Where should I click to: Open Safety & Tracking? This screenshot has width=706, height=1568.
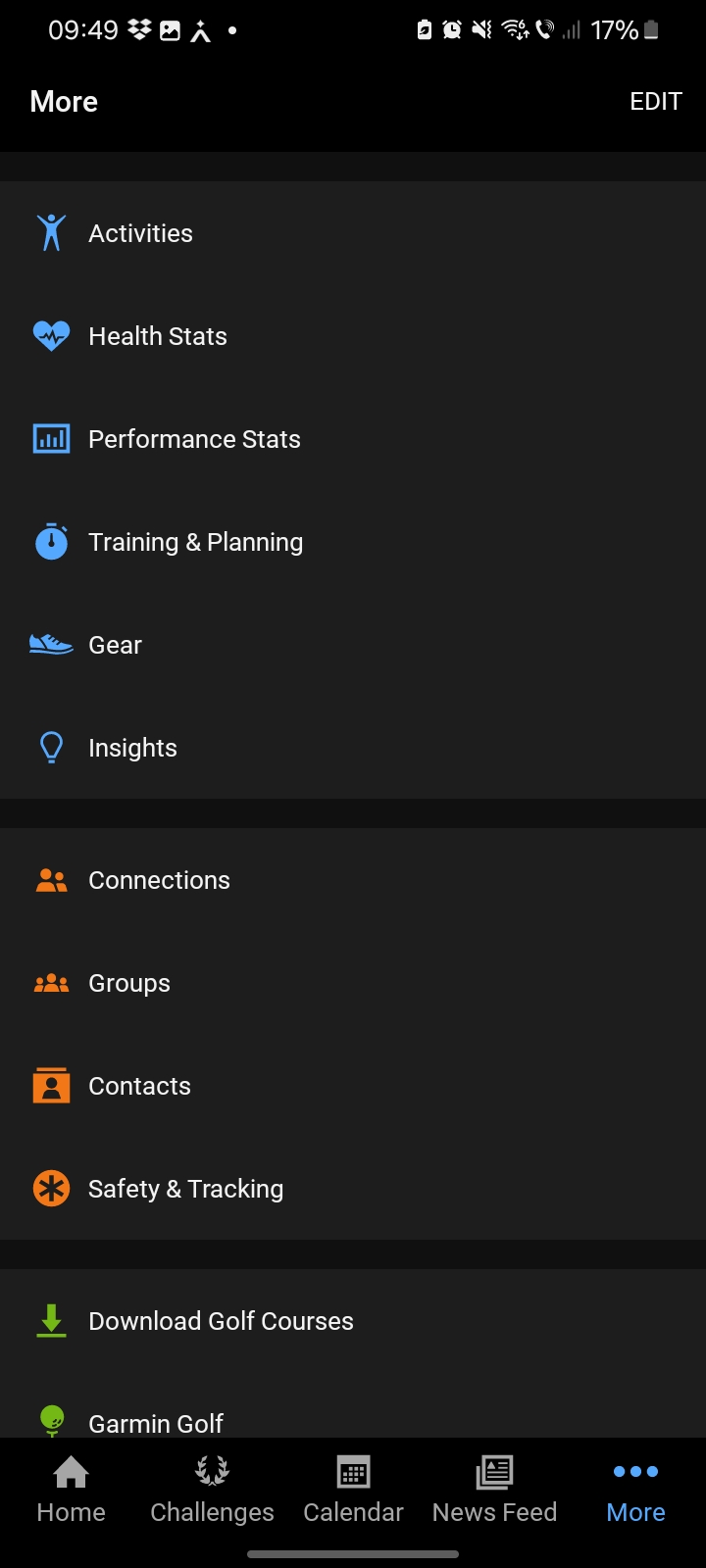pos(353,1189)
